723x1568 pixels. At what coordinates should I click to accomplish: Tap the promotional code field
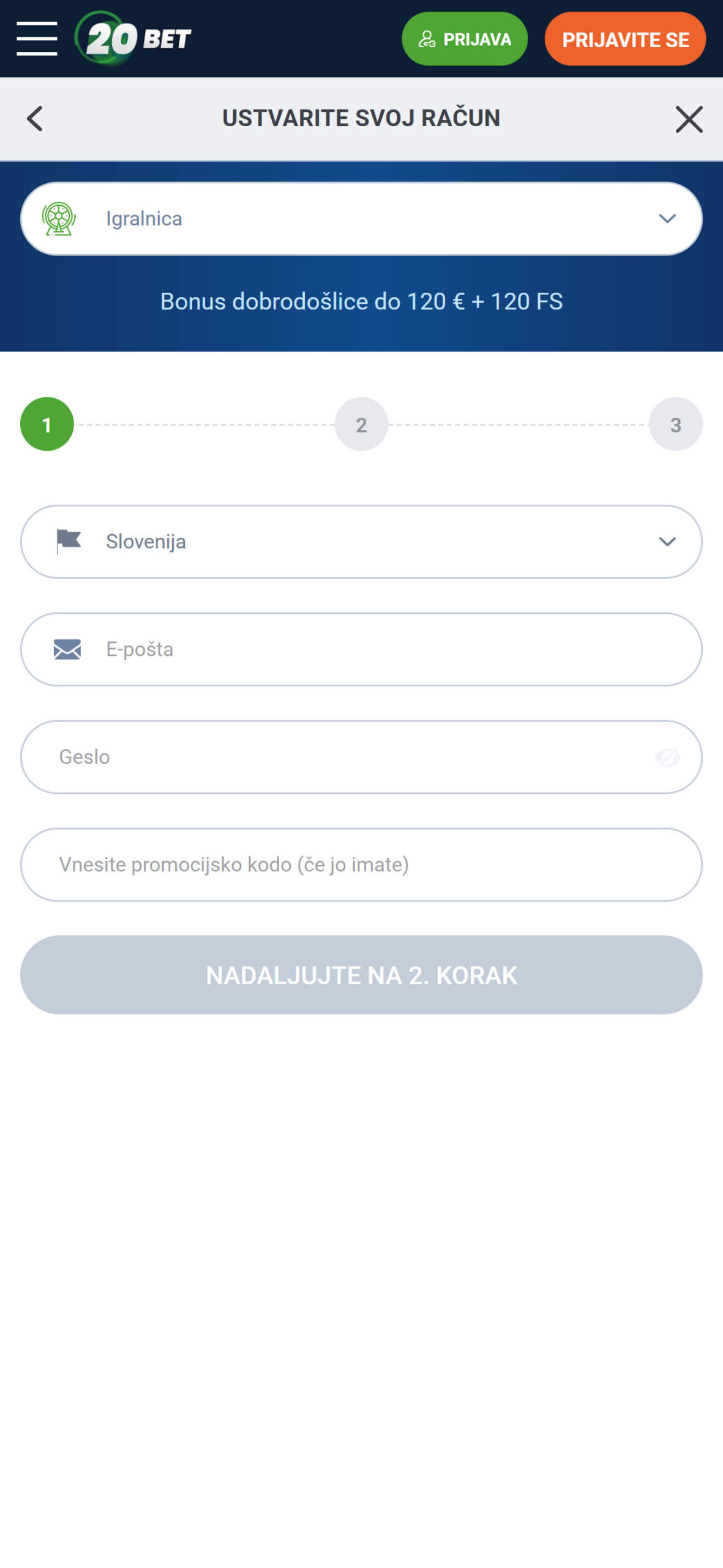pyautogui.click(x=361, y=865)
